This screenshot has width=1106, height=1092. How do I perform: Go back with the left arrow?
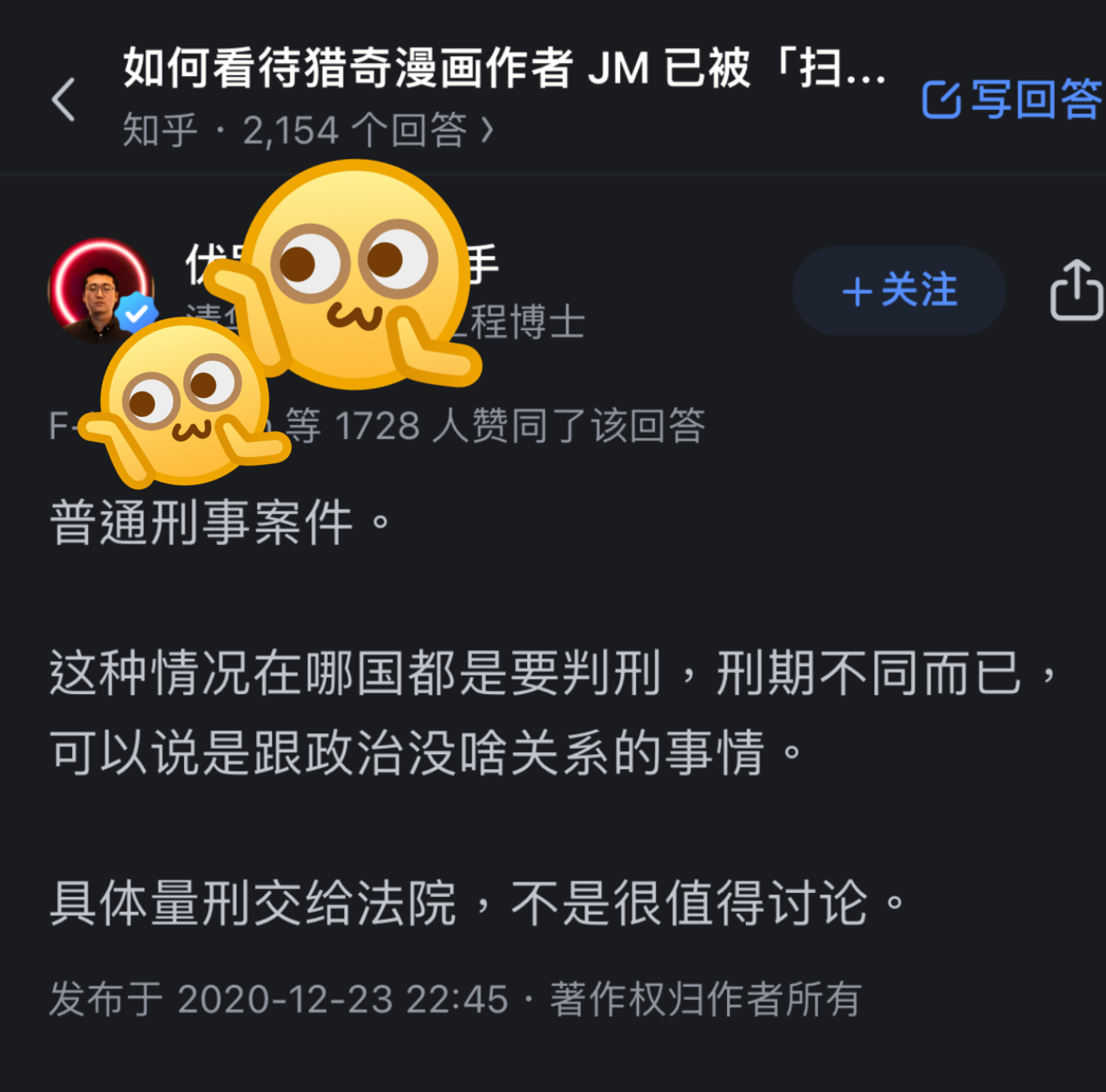point(64,99)
